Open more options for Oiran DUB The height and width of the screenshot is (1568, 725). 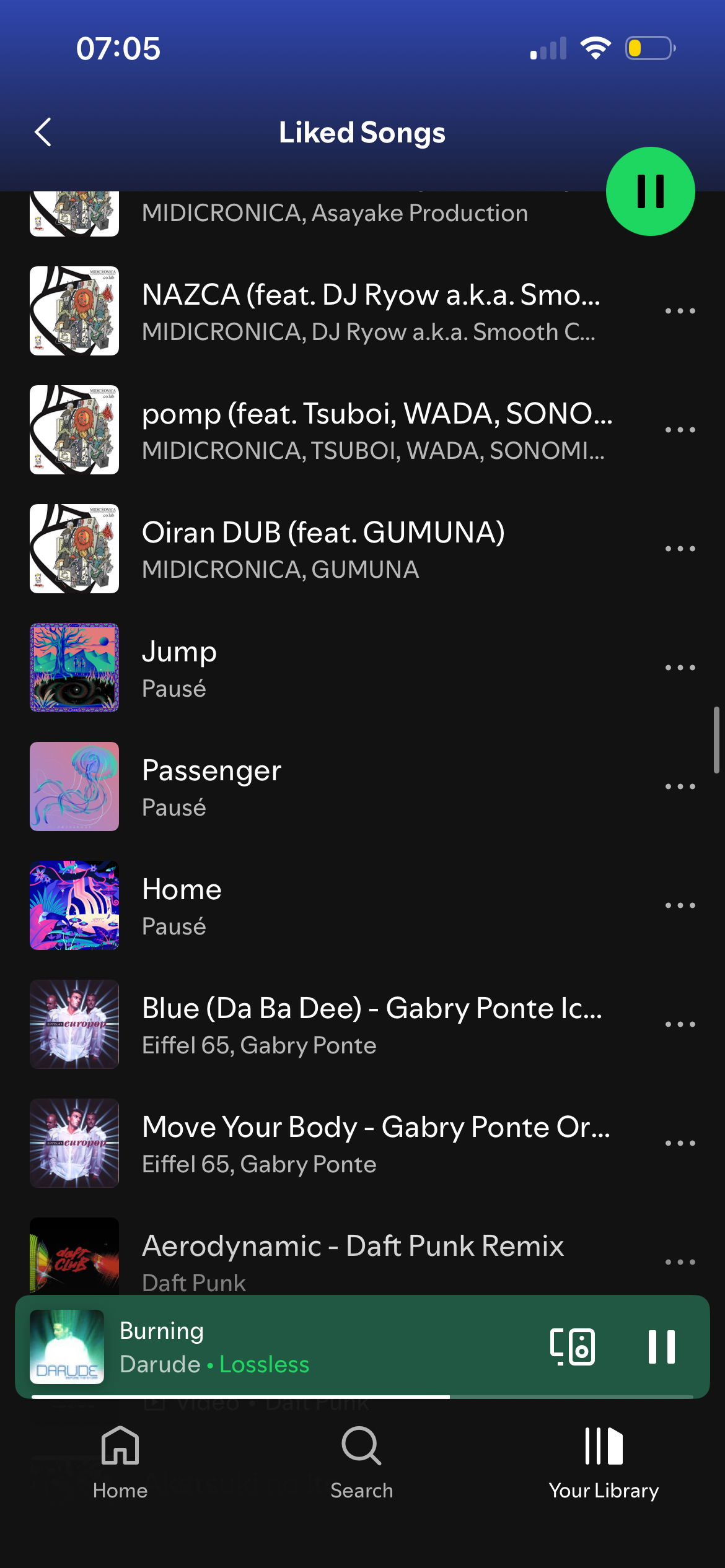click(680, 549)
